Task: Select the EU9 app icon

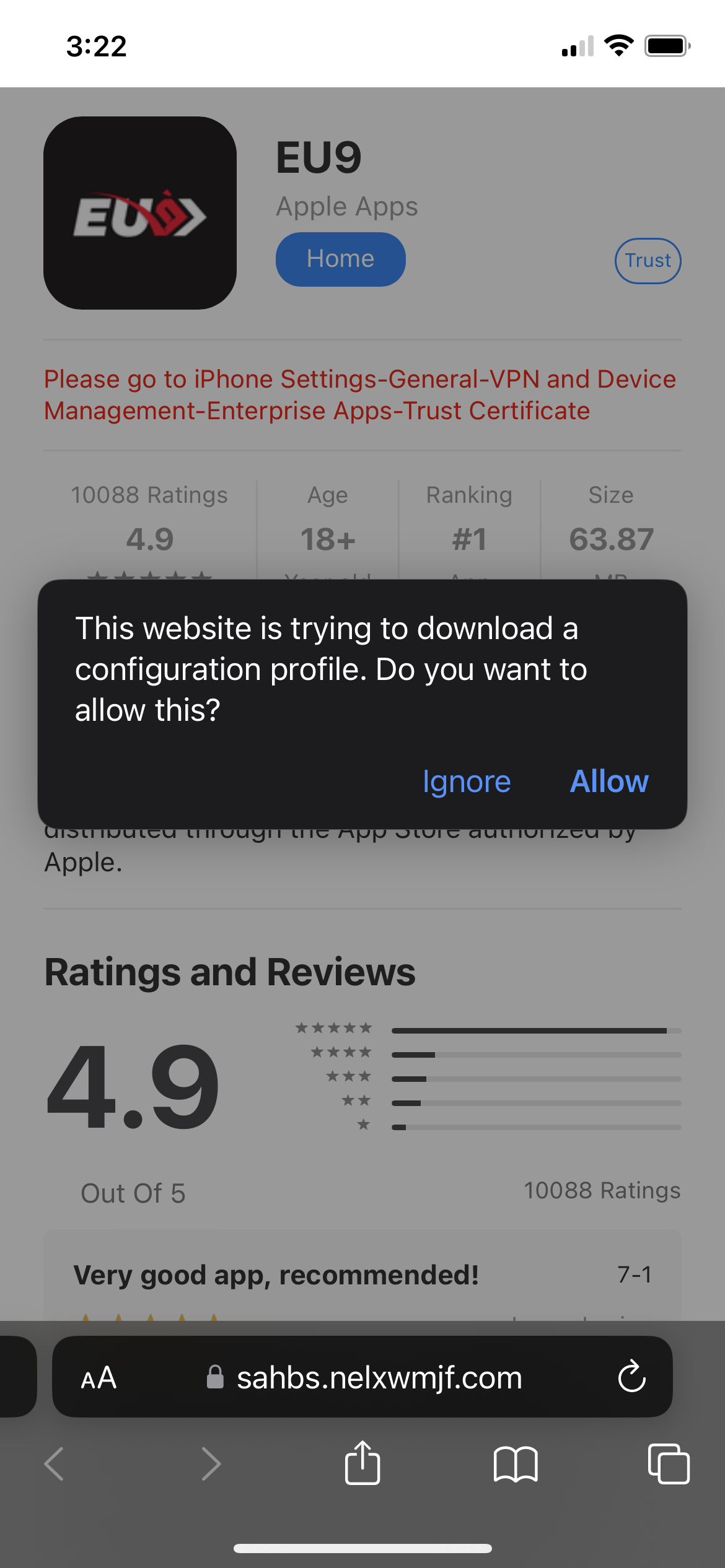Action: point(141,214)
